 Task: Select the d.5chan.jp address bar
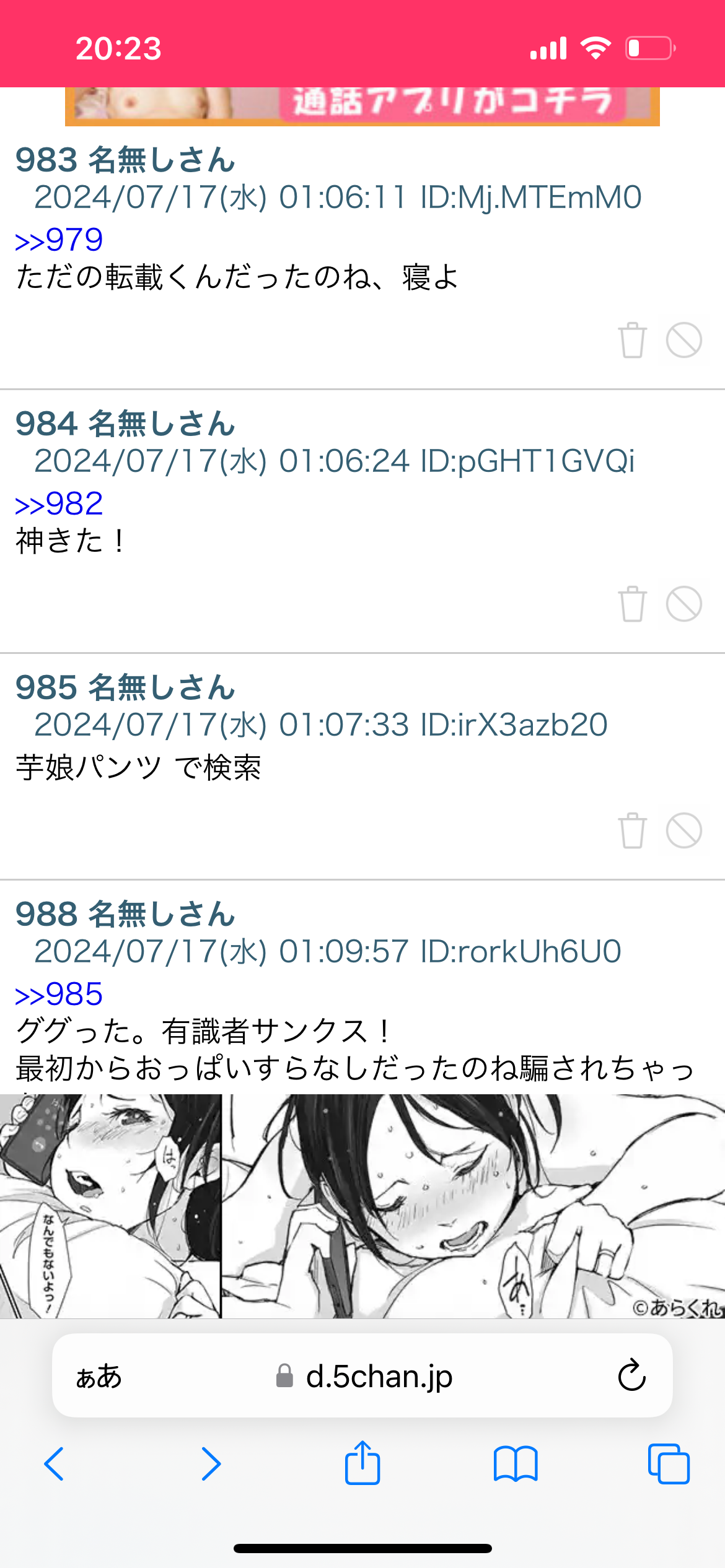(380, 1377)
